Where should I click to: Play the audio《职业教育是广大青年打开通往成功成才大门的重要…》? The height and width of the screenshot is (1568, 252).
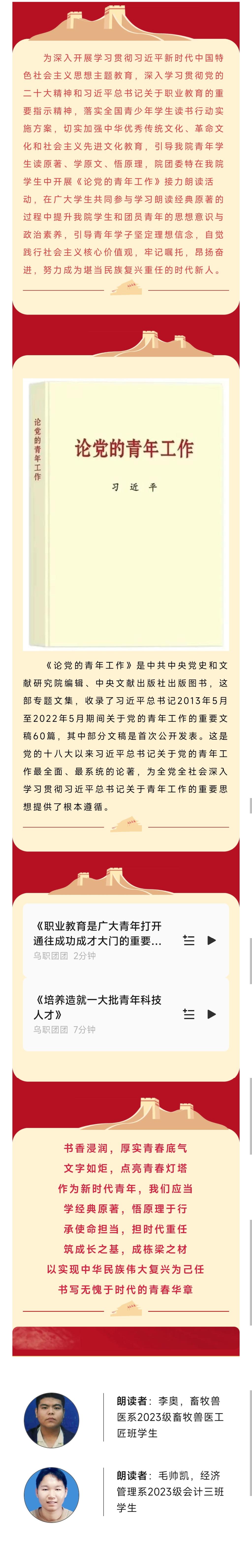click(212, 941)
